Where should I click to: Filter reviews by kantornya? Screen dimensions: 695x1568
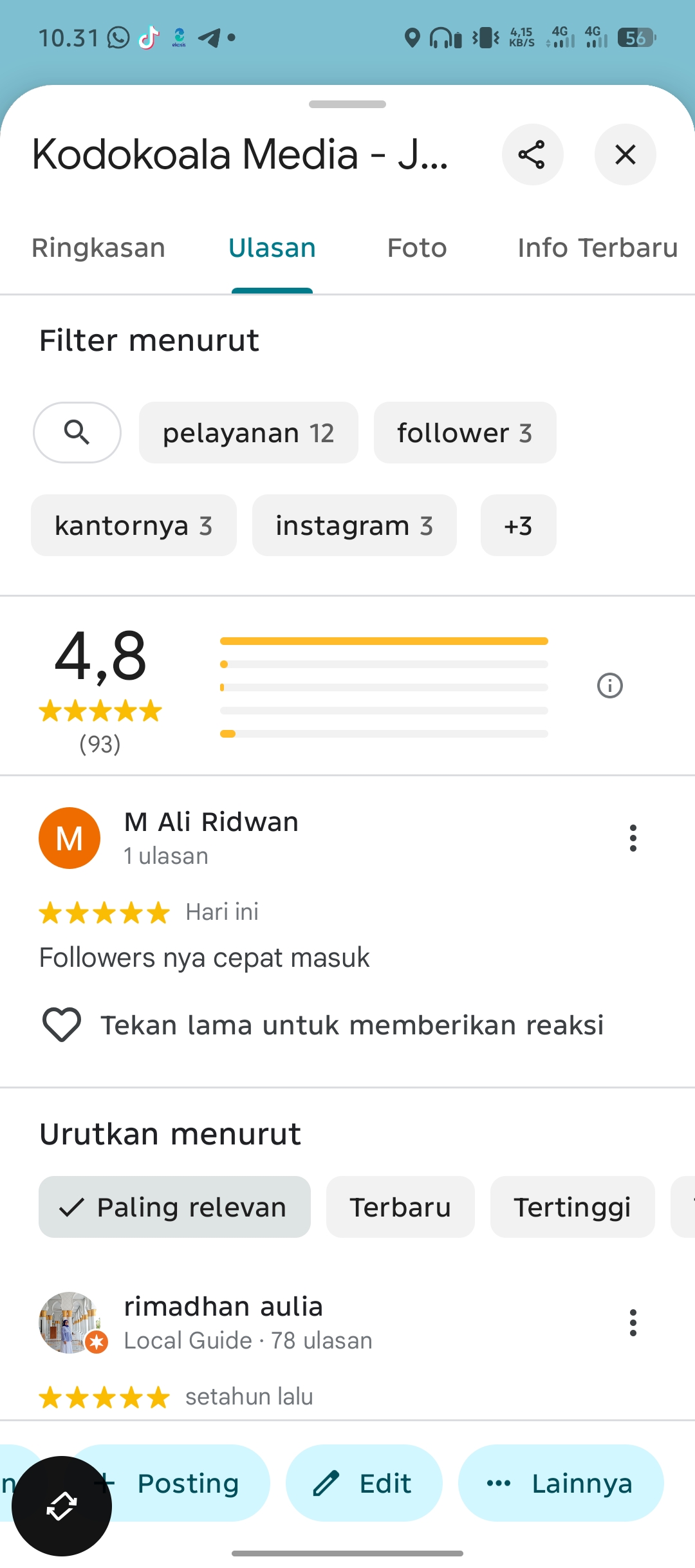(134, 525)
